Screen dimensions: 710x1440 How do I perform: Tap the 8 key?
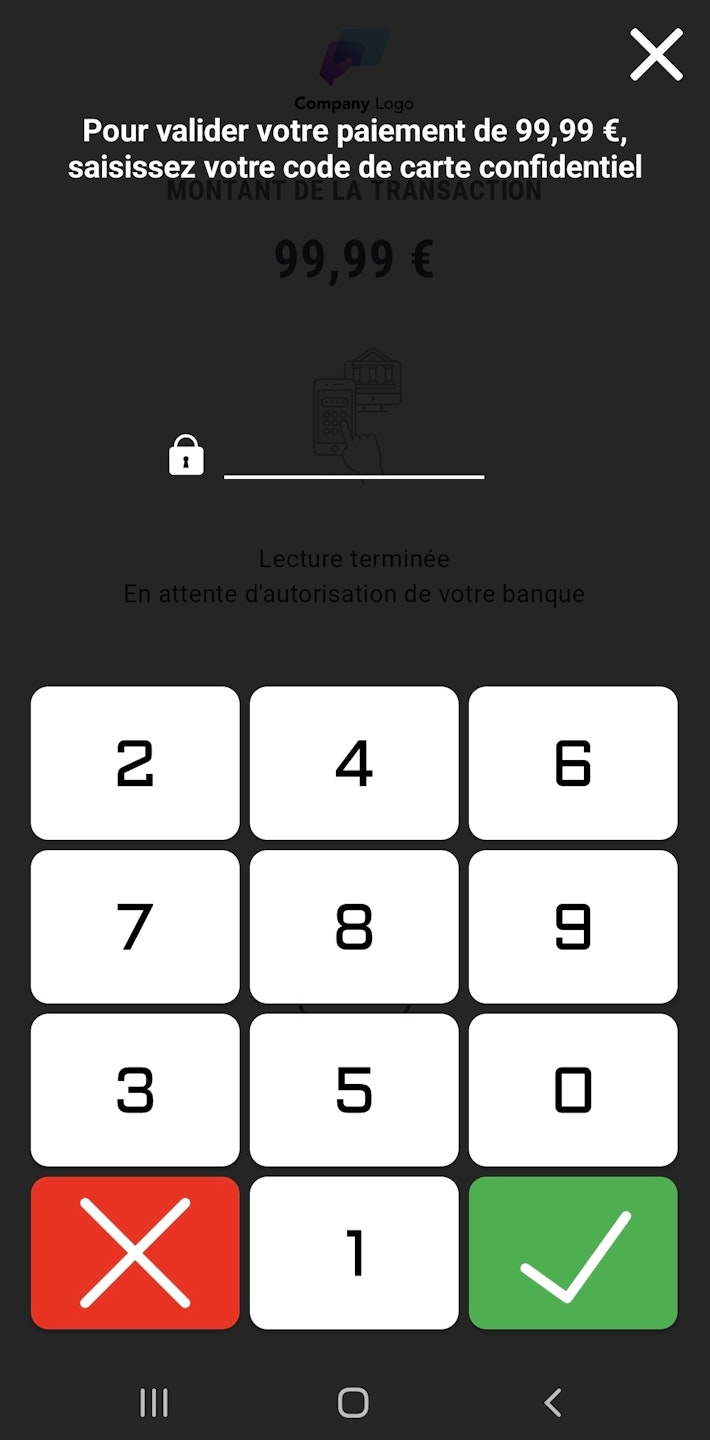click(x=354, y=927)
